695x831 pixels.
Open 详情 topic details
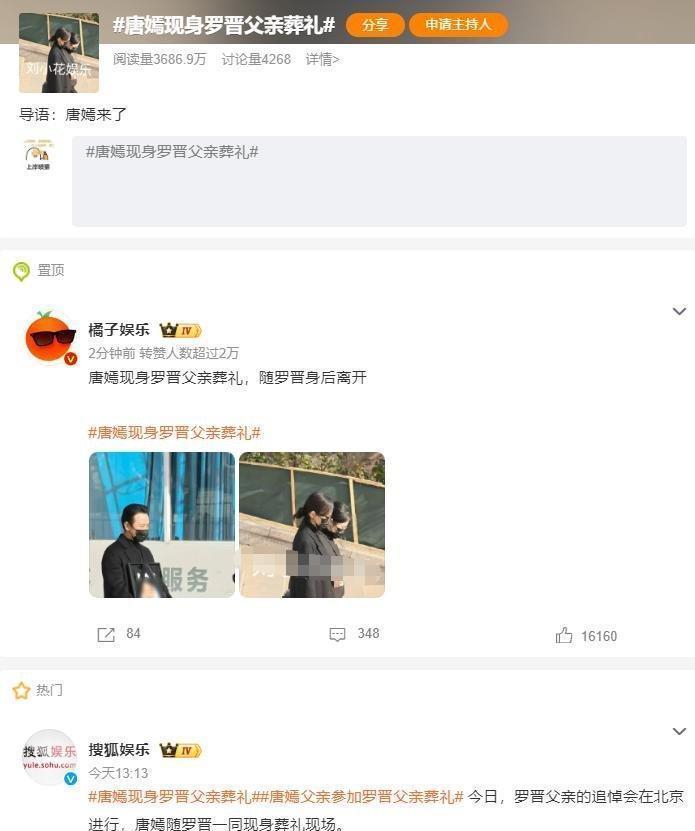coord(322,59)
